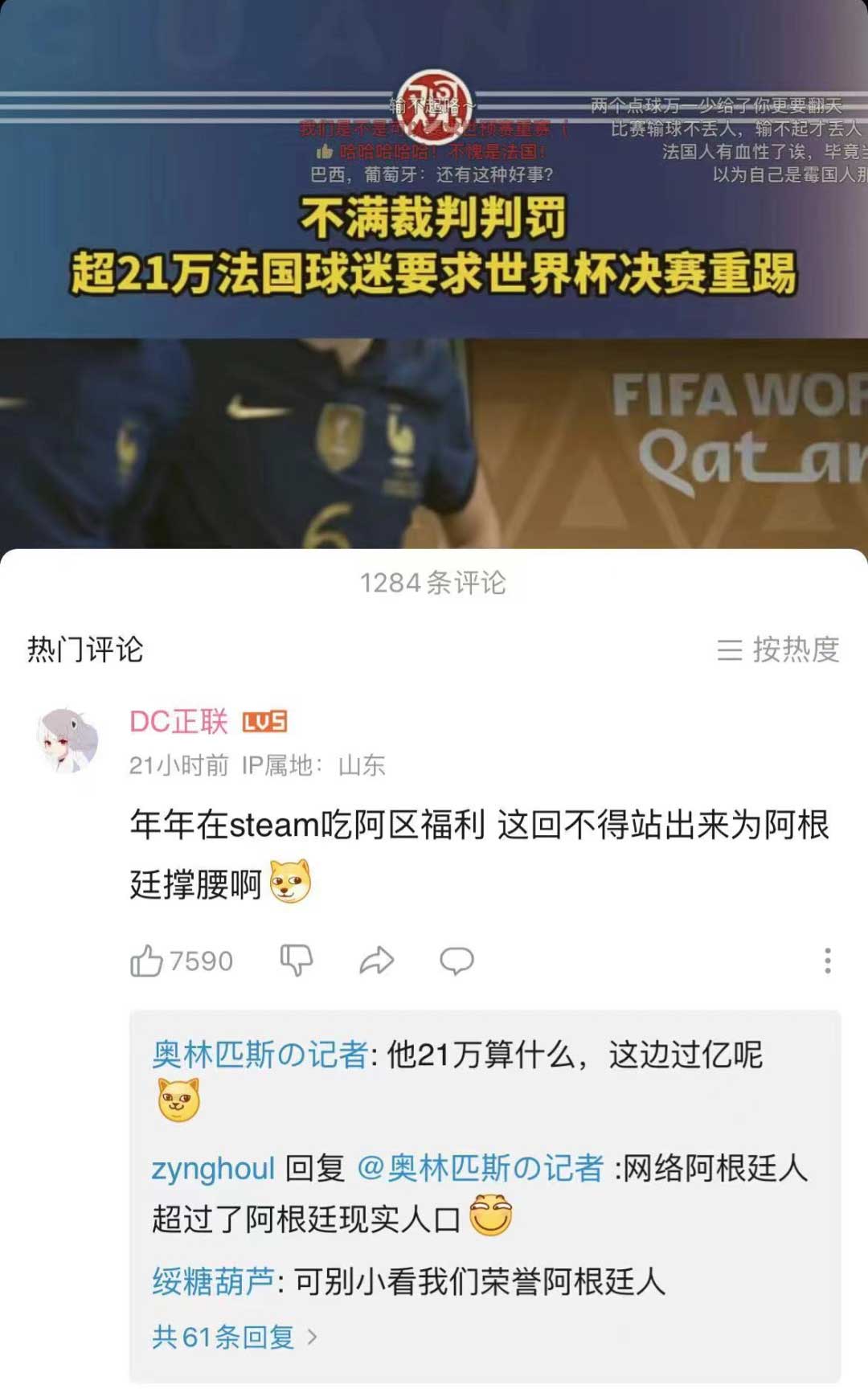The width and height of the screenshot is (868, 1397).
Task: Share DC正联's comment
Action: coord(376,960)
